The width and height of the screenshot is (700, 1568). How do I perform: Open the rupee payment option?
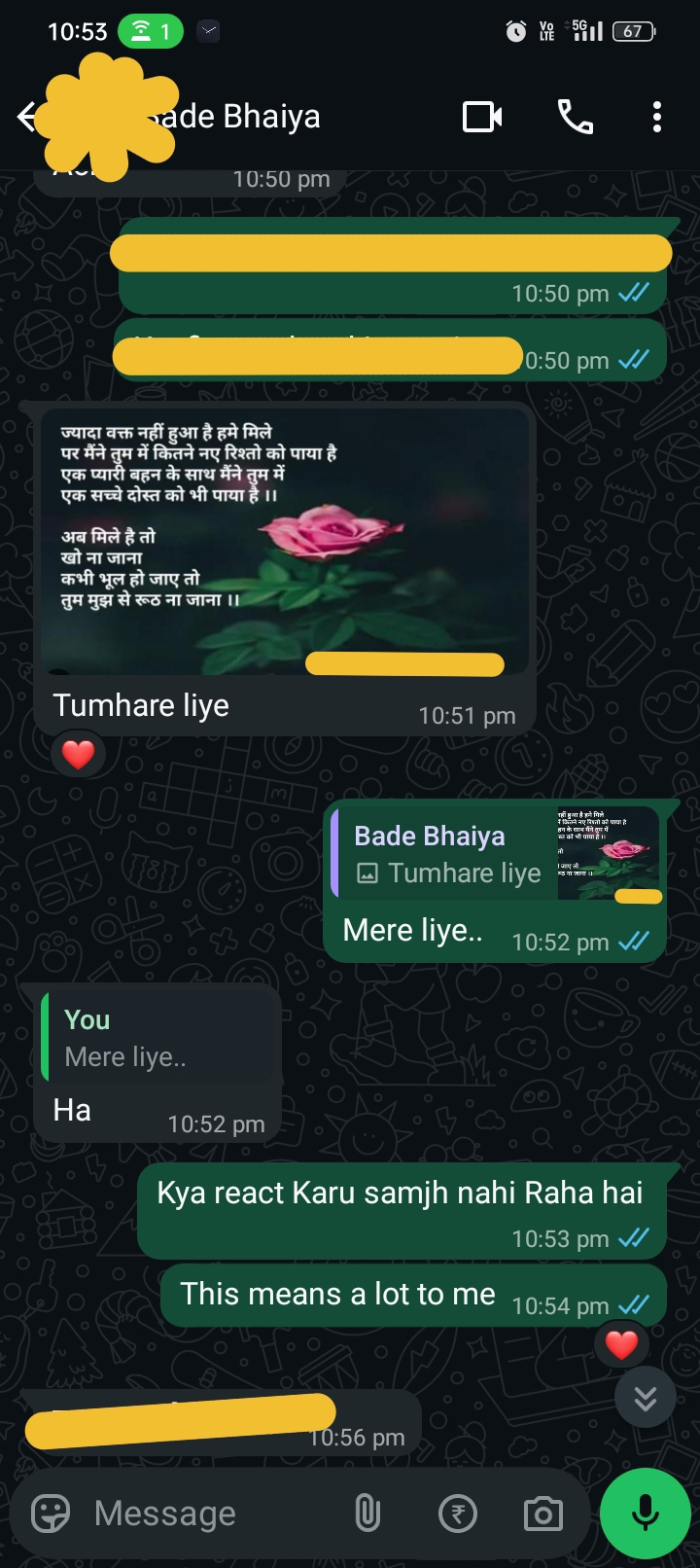pyautogui.click(x=458, y=1514)
